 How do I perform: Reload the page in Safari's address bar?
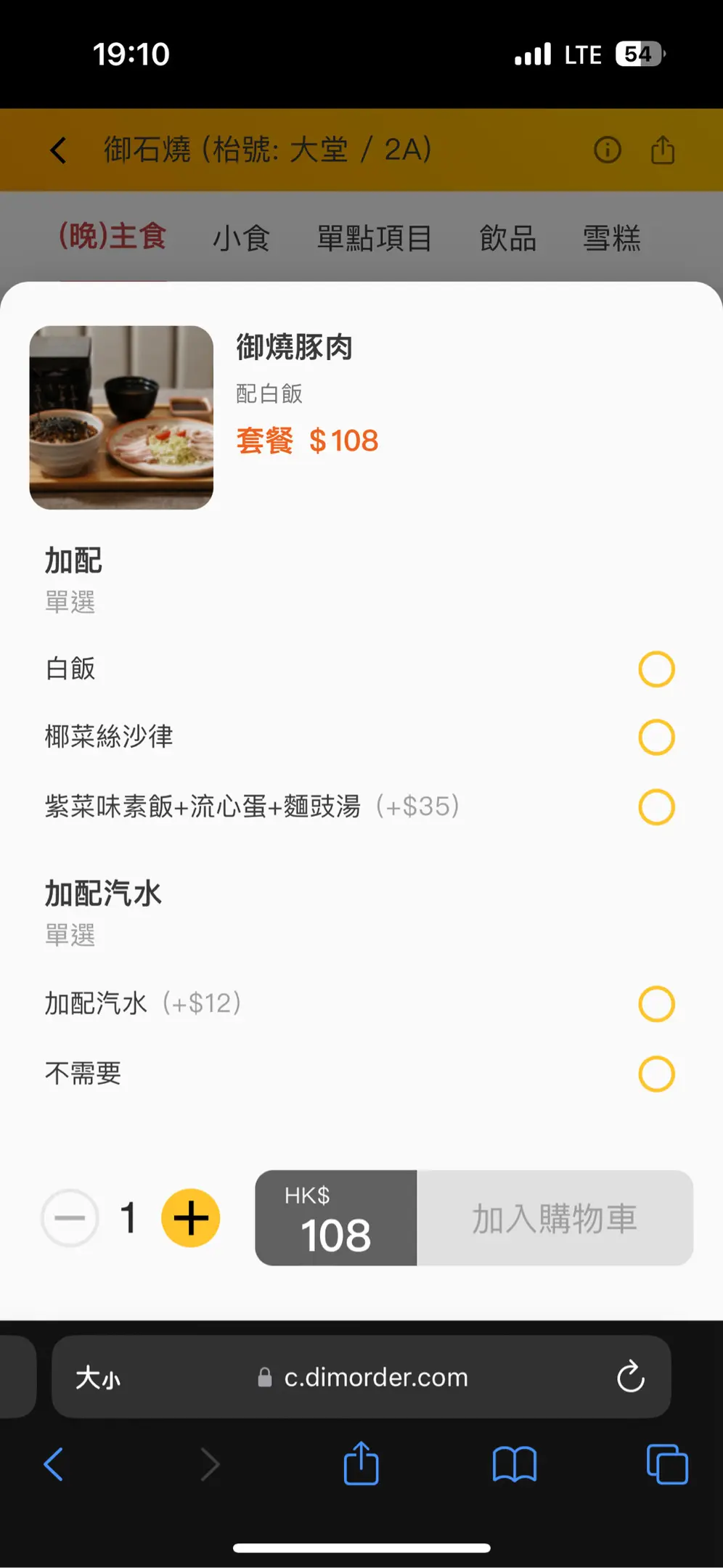coord(630,1376)
